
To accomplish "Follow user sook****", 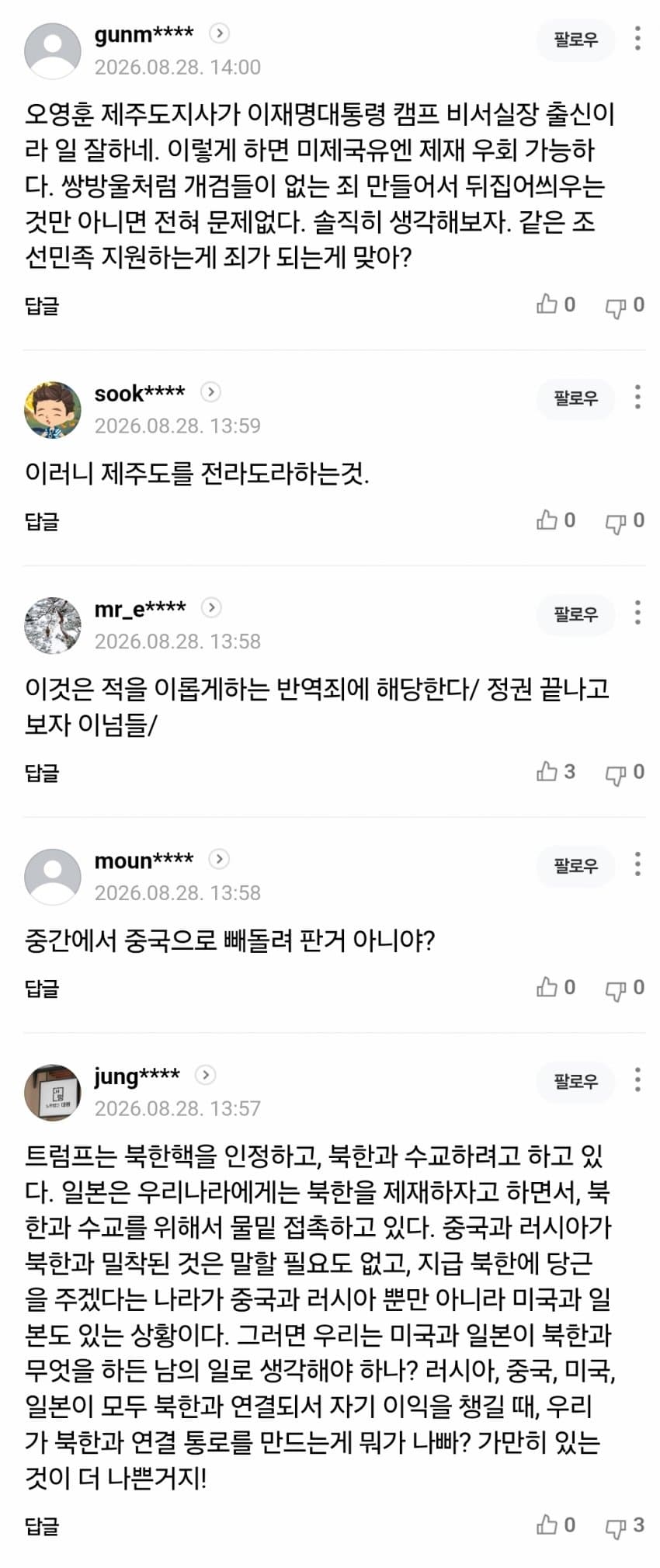I will coord(575,398).
